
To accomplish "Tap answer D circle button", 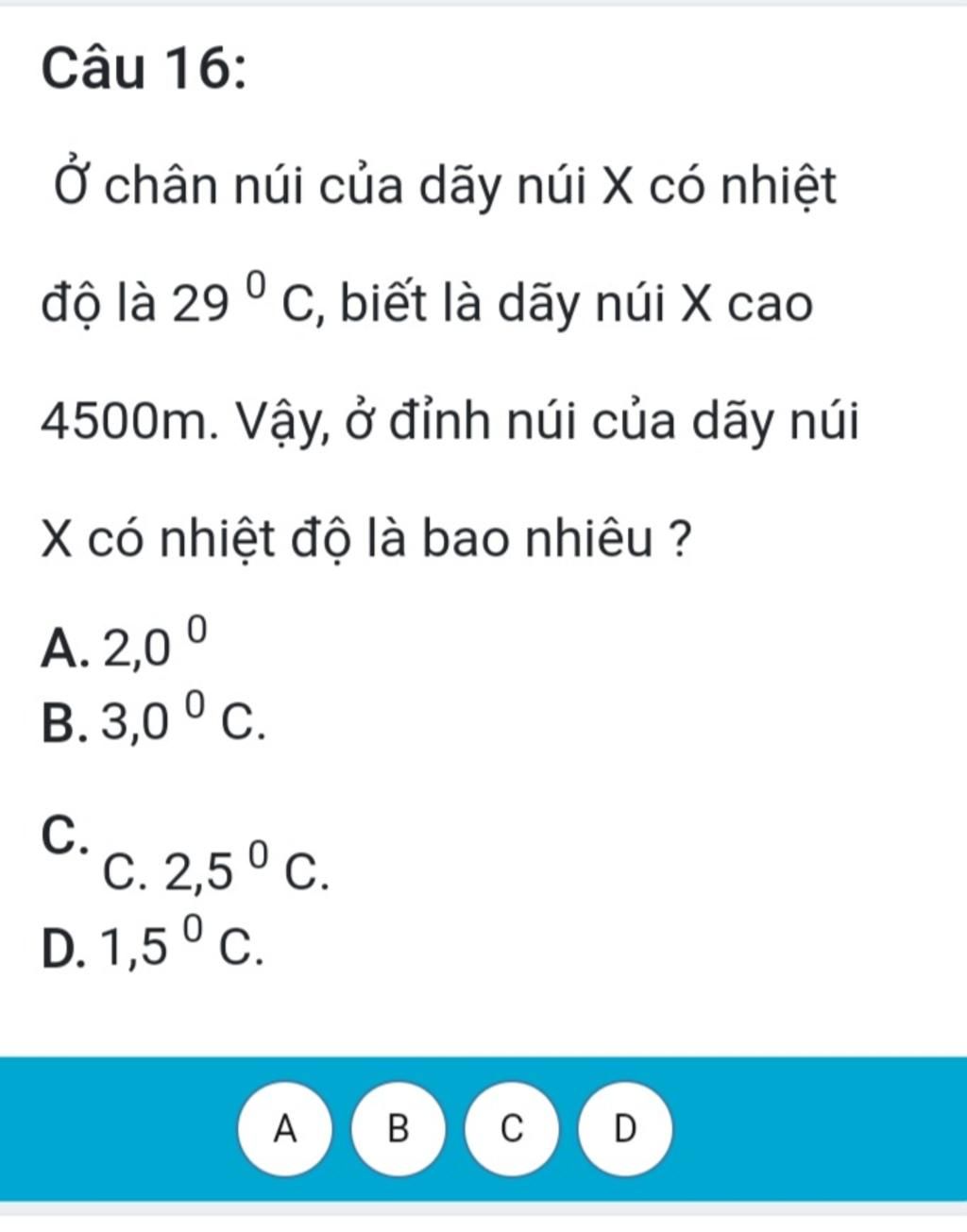I will [x=625, y=1128].
